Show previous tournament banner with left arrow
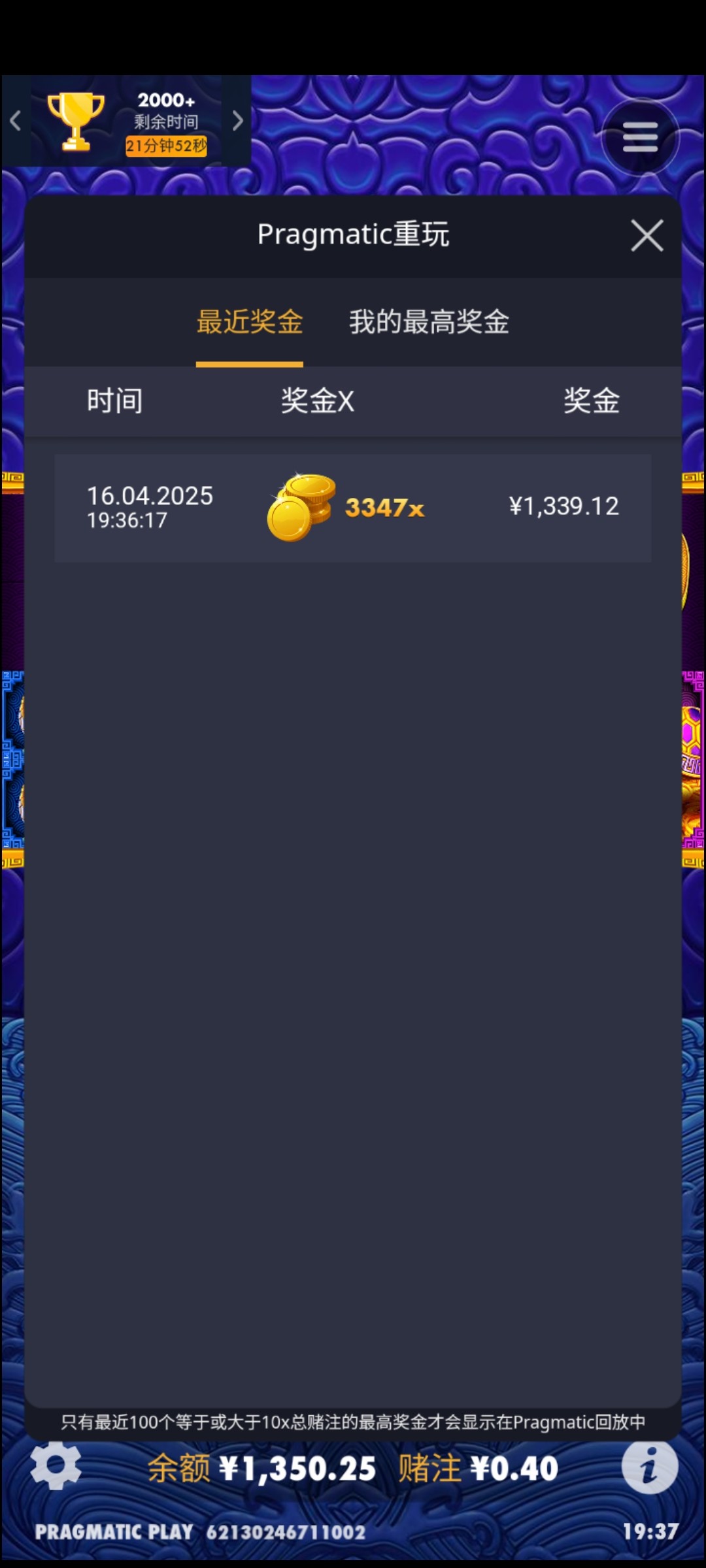This screenshot has height=1568, width=706. (x=16, y=120)
